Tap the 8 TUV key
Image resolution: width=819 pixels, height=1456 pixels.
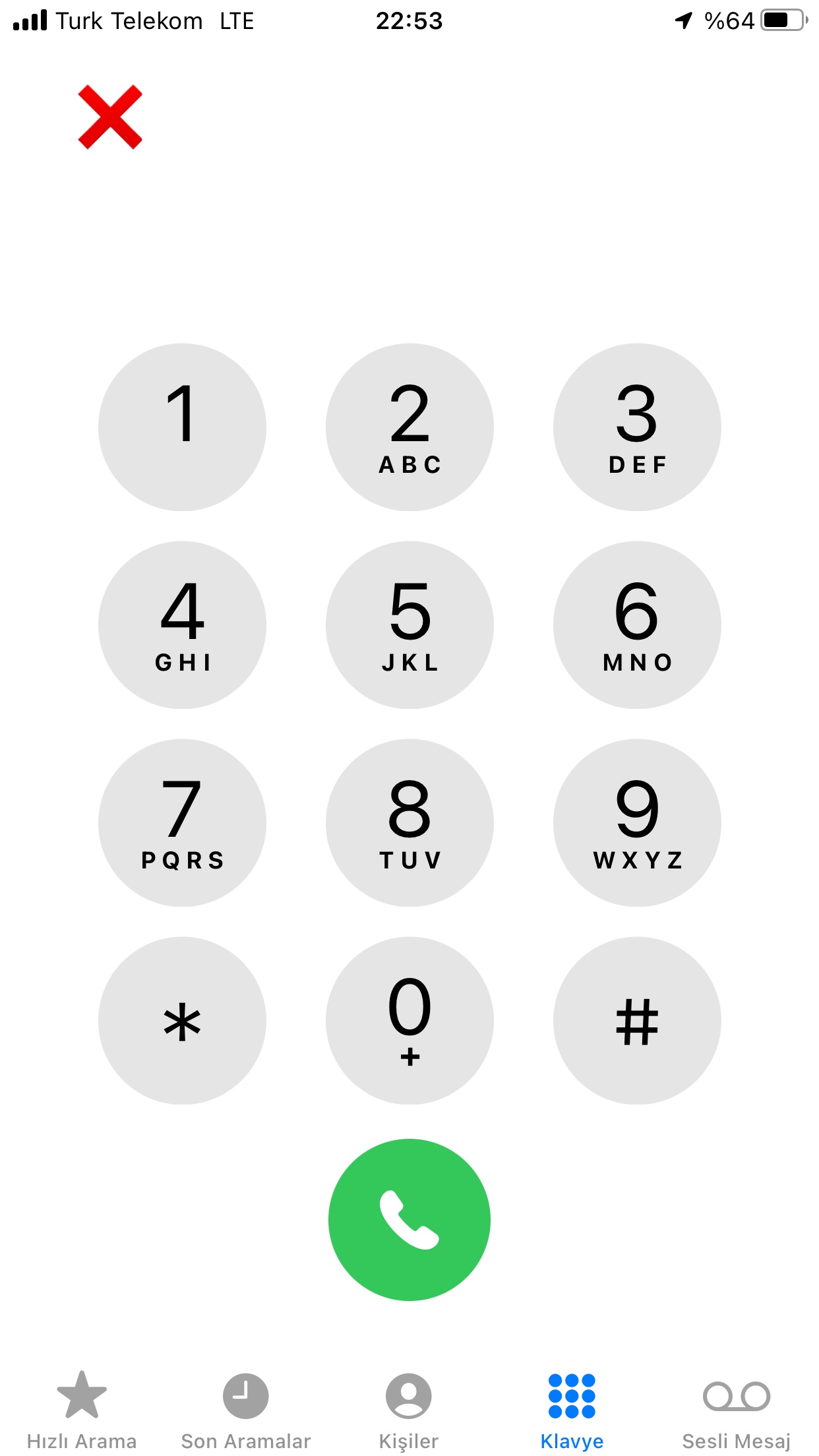coord(409,823)
